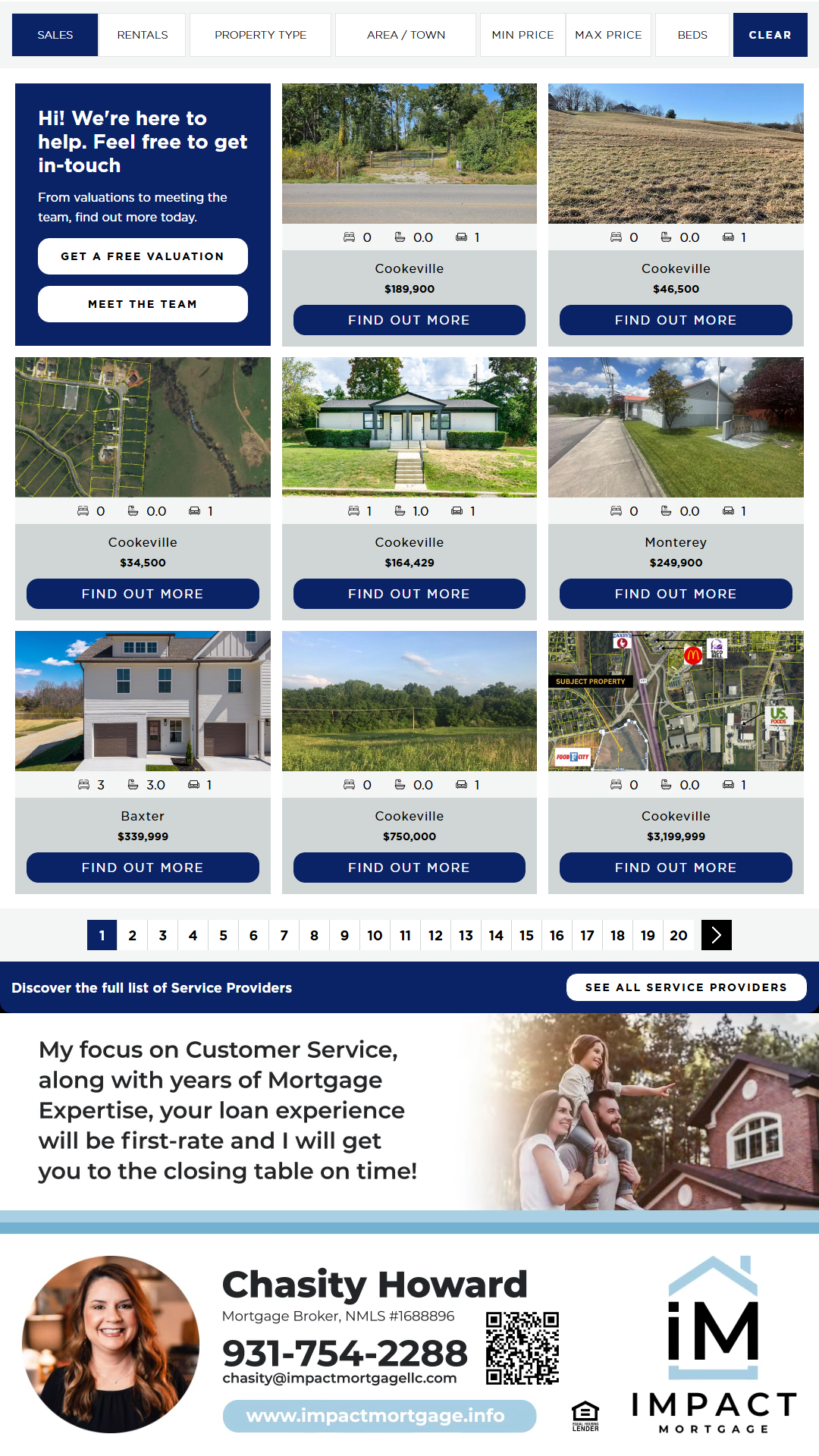The image size is (819, 1456).
Task: Go to results page 2
Action: click(x=133, y=935)
